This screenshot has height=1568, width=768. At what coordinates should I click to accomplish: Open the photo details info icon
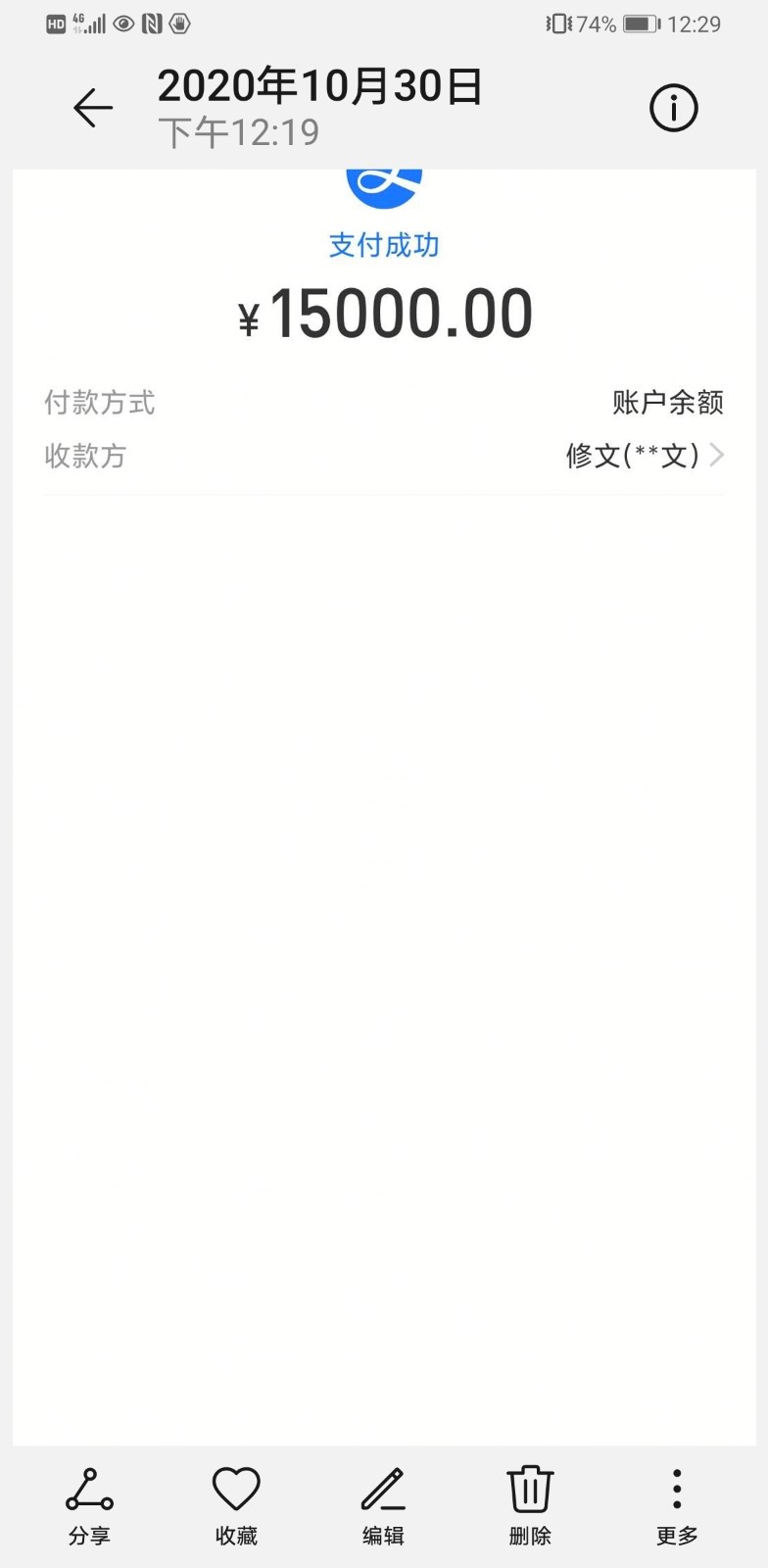674,108
